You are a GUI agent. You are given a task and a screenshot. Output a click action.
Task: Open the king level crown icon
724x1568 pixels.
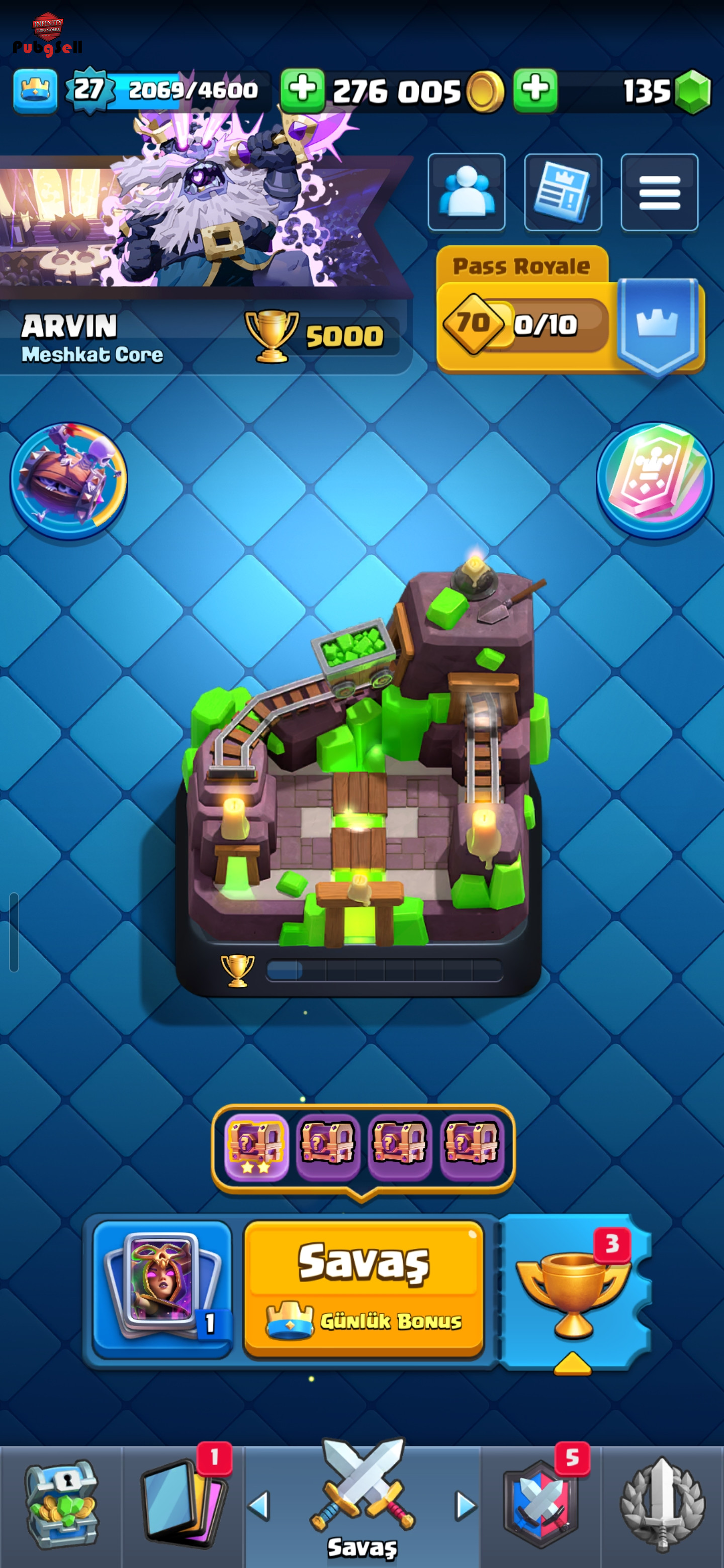coord(35,90)
